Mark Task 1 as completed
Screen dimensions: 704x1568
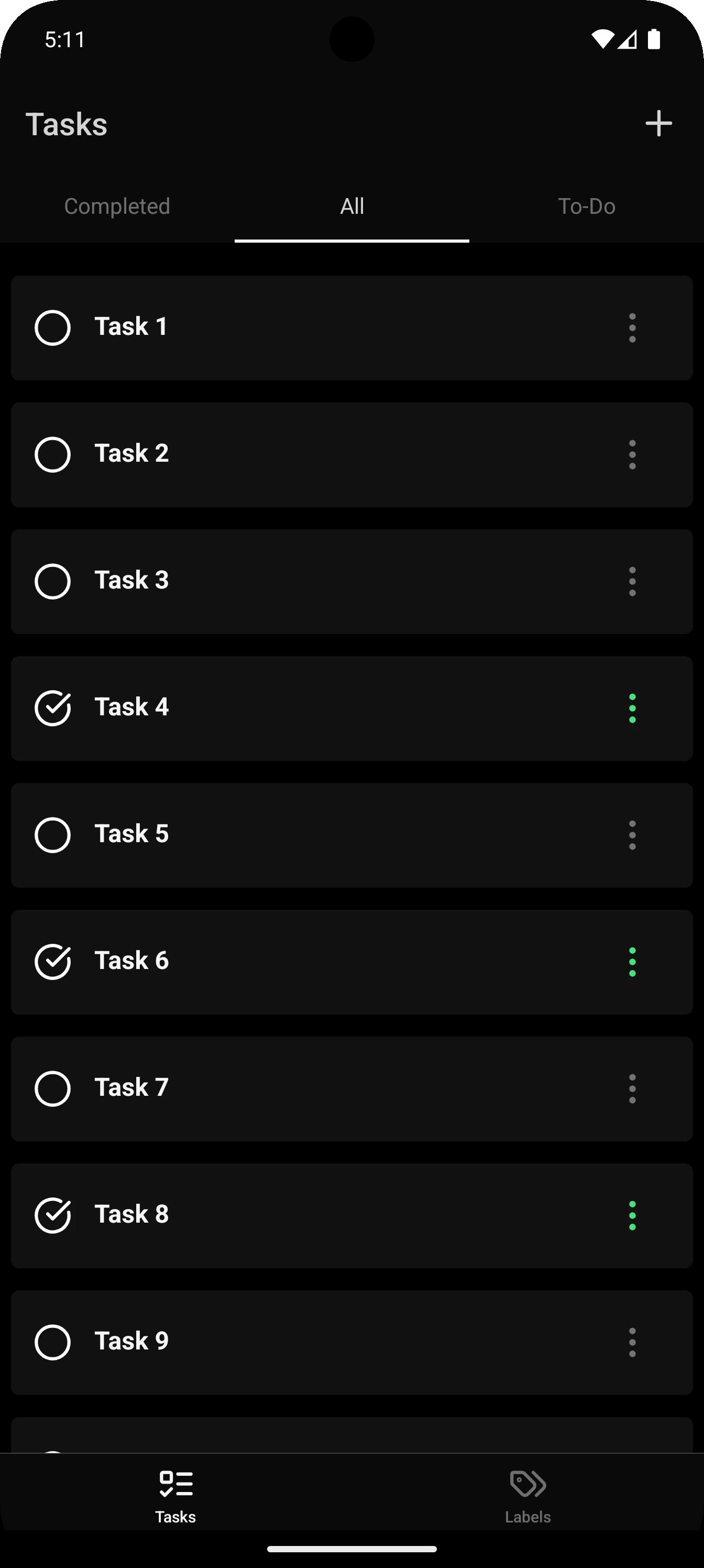coord(53,328)
